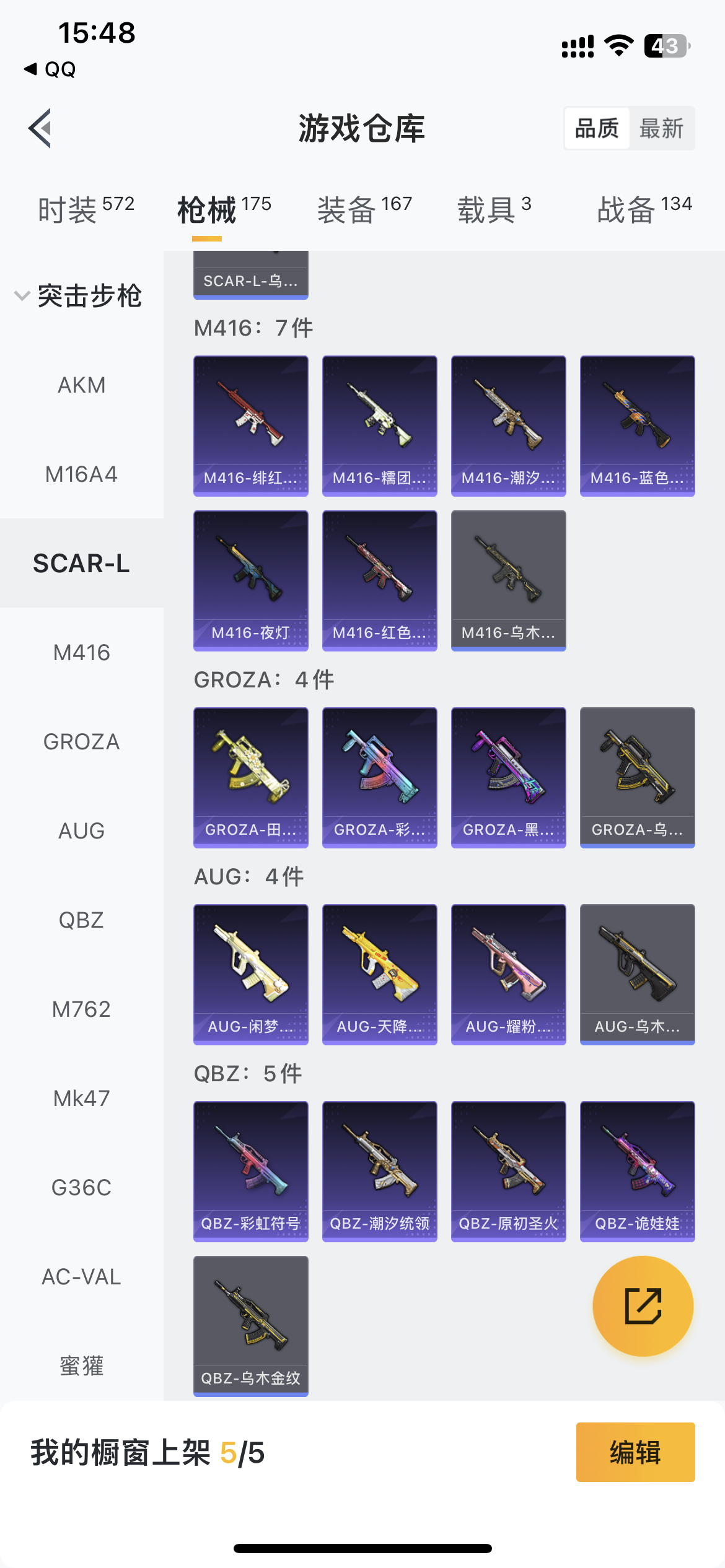Viewport: 725px width, 1568px height.
Task: Switch to the 装备 tab
Action: [364, 209]
